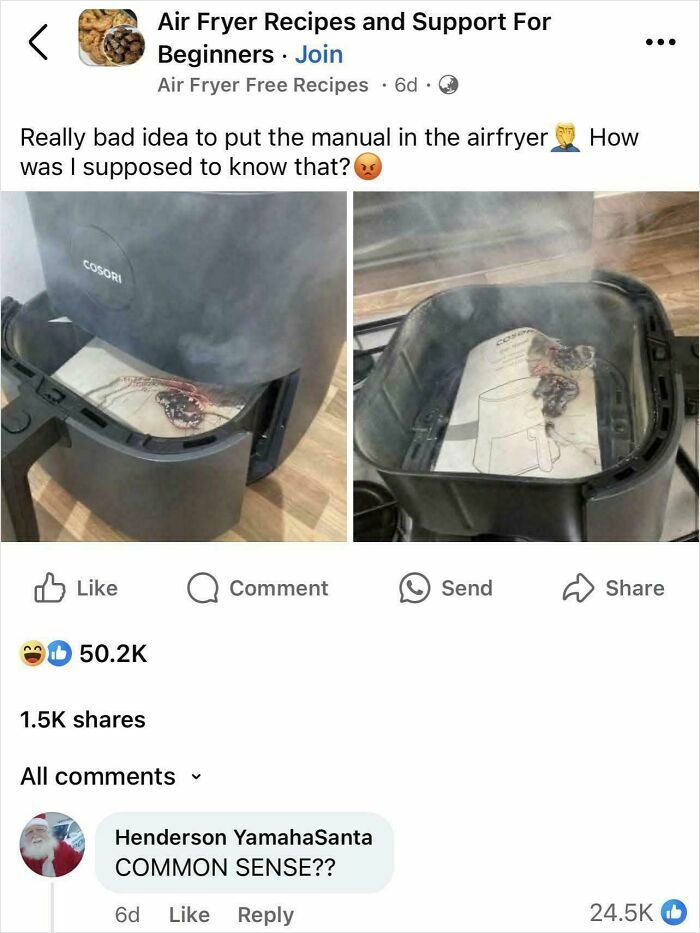Join the Air Fryer Recipes group
Screen dimensions: 700x933
(x=318, y=54)
